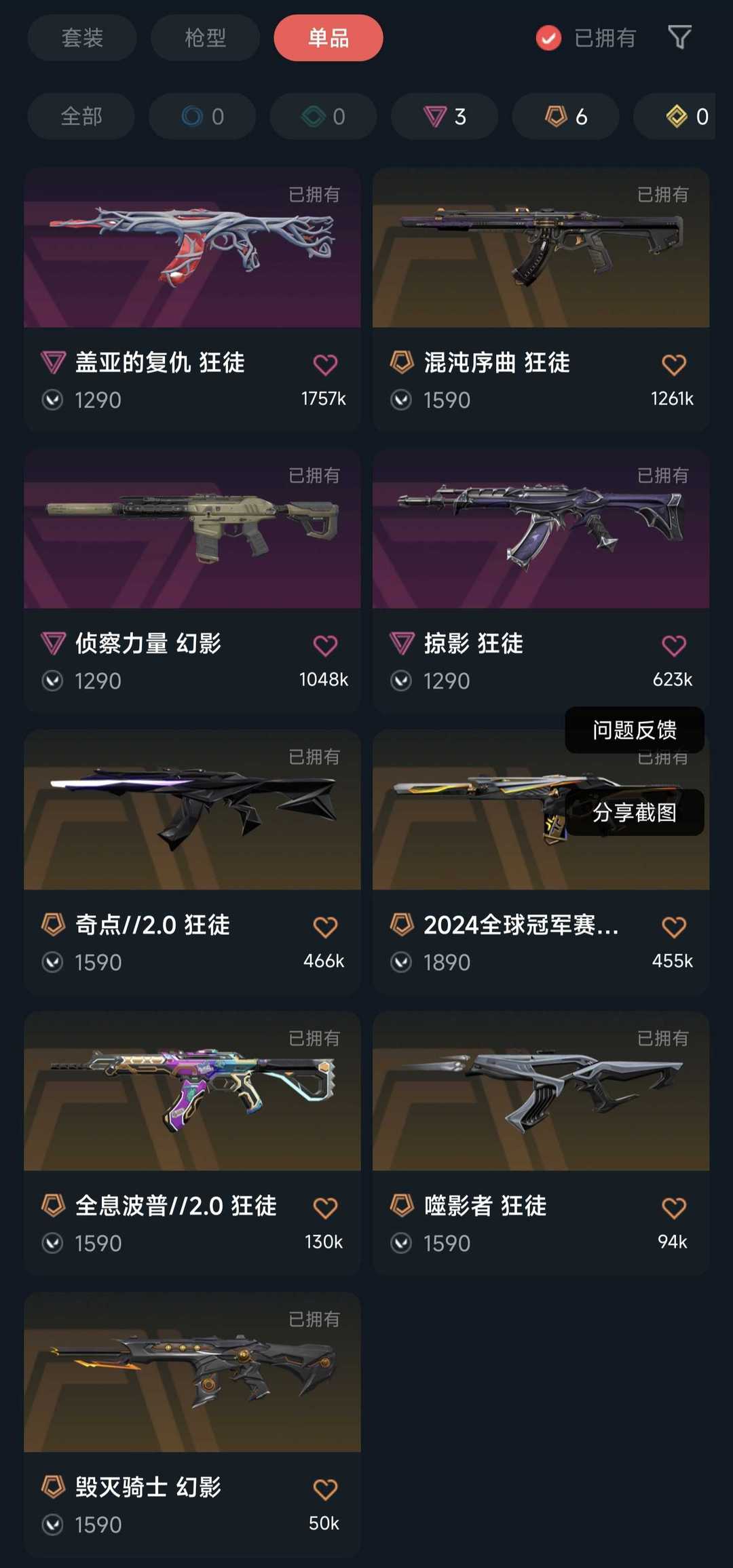Open the 侦察力量 幻影 skin card

[x=192, y=580]
